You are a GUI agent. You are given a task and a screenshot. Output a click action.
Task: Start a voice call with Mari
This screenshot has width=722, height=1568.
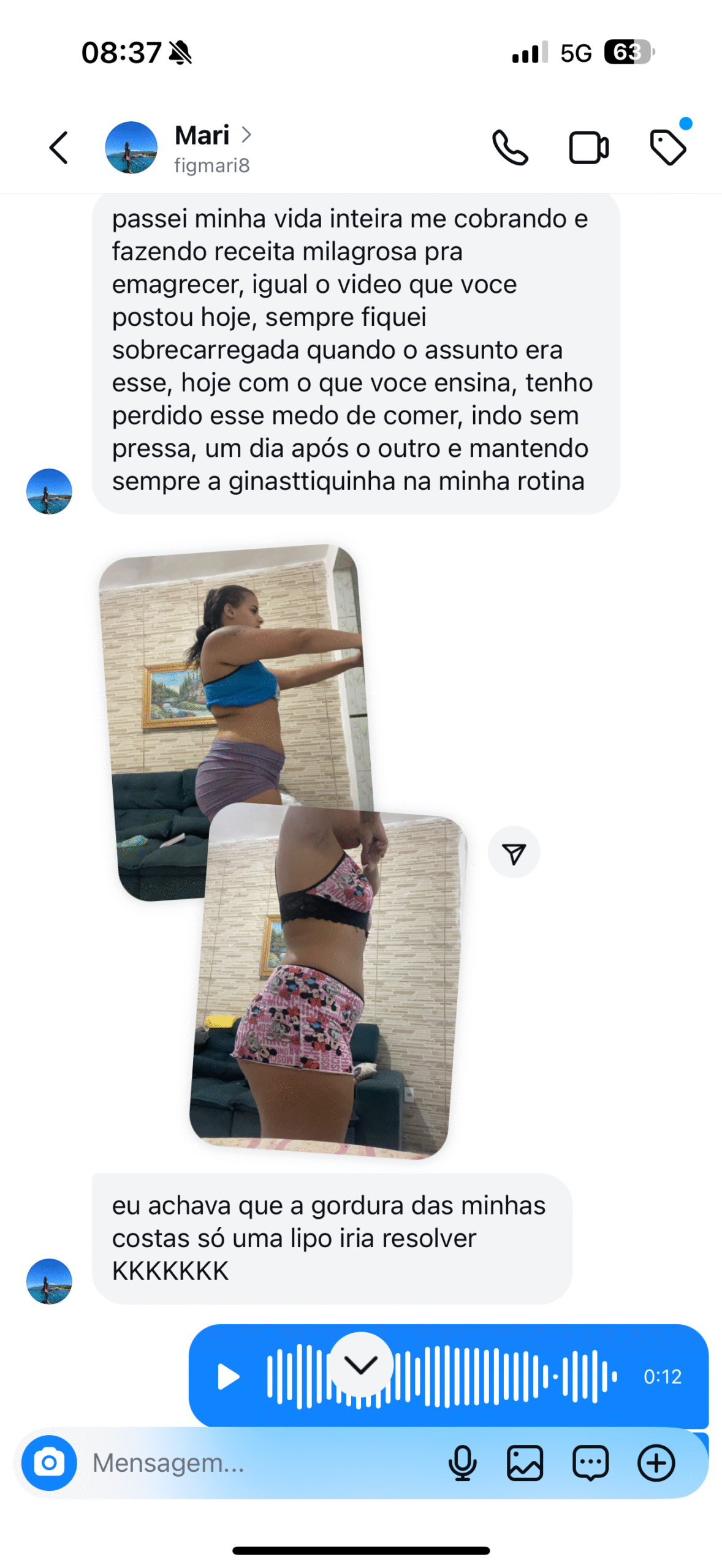click(x=510, y=148)
